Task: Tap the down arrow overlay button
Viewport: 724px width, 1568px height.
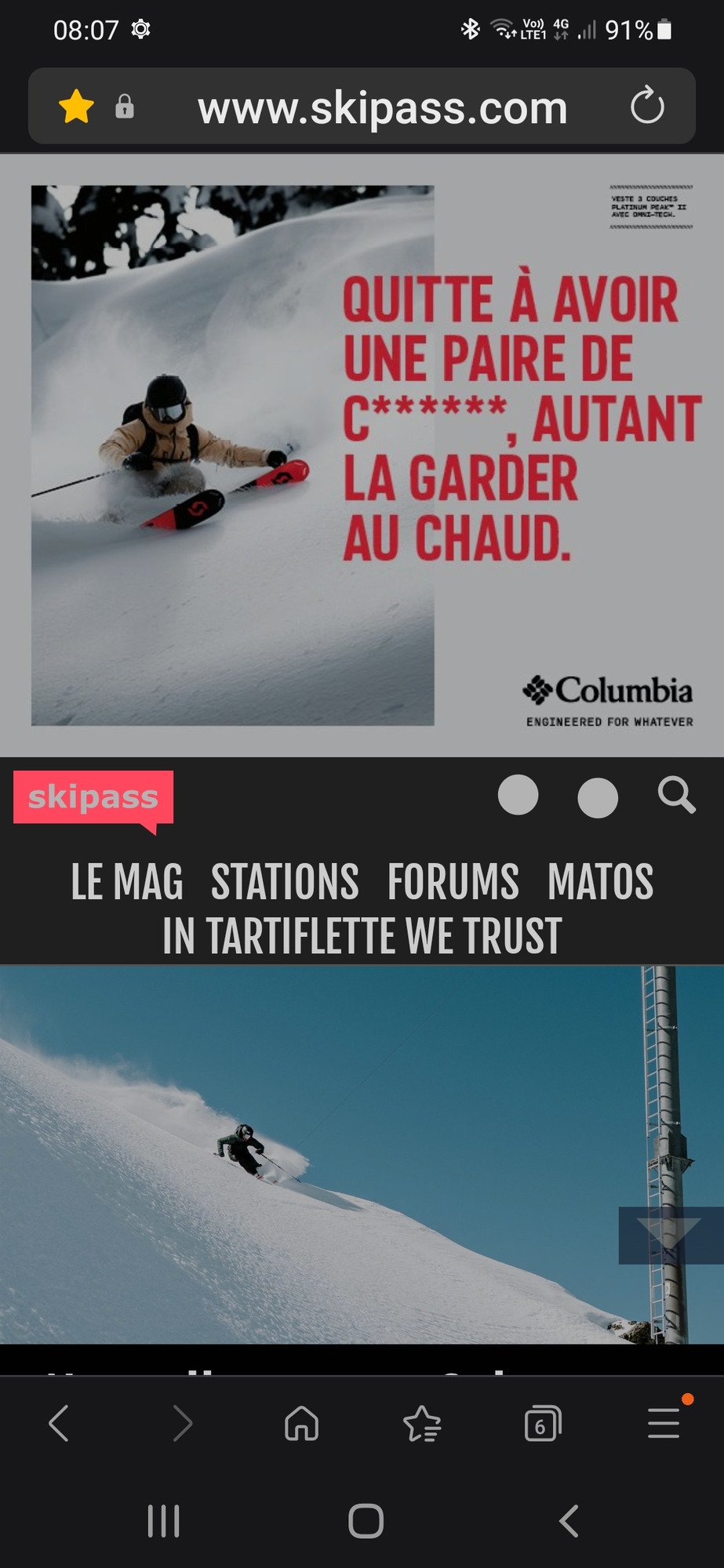Action: pyautogui.click(x=669, y=1235)
